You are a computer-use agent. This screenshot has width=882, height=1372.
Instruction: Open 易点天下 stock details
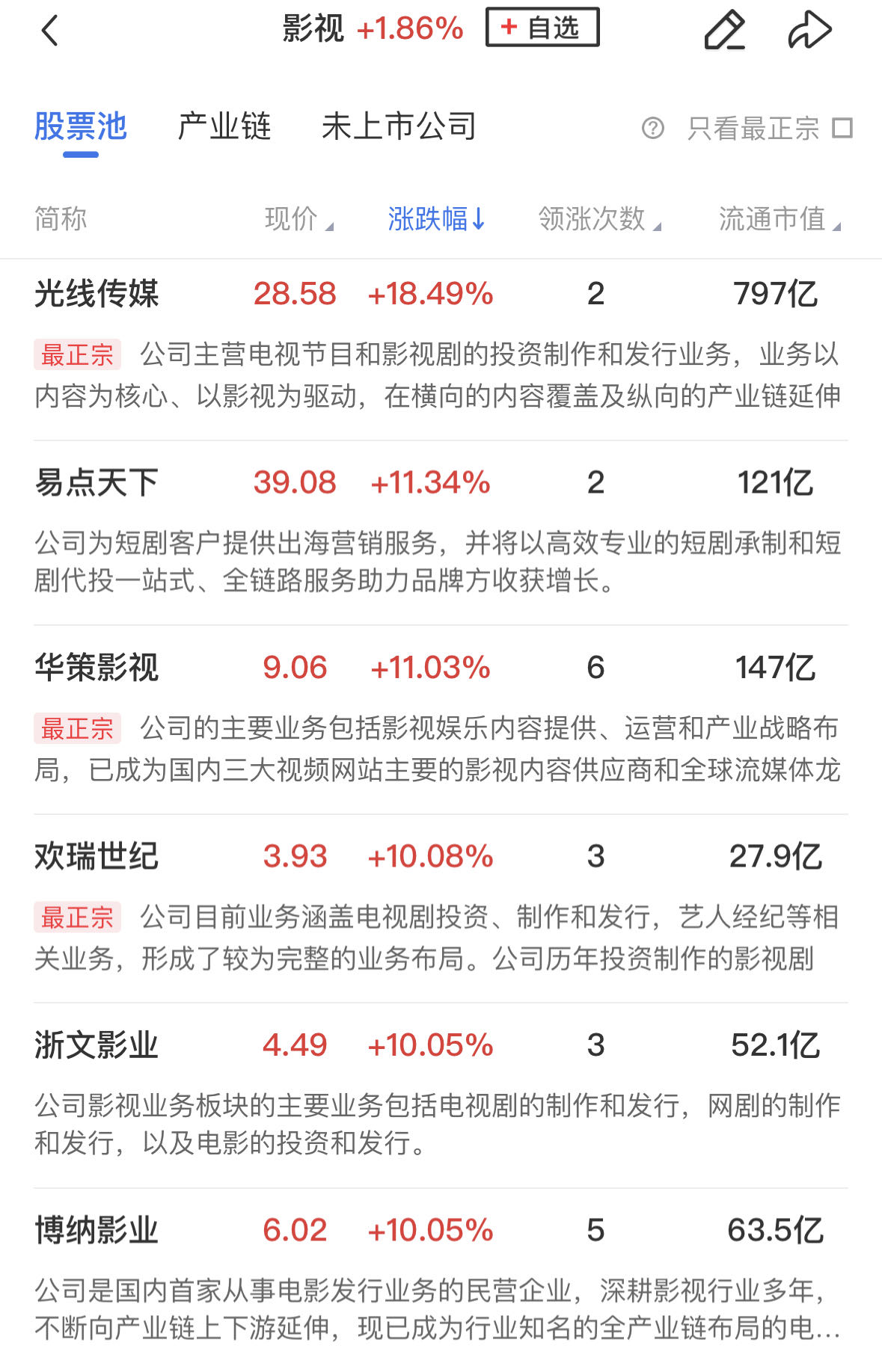tap(97, 482)
